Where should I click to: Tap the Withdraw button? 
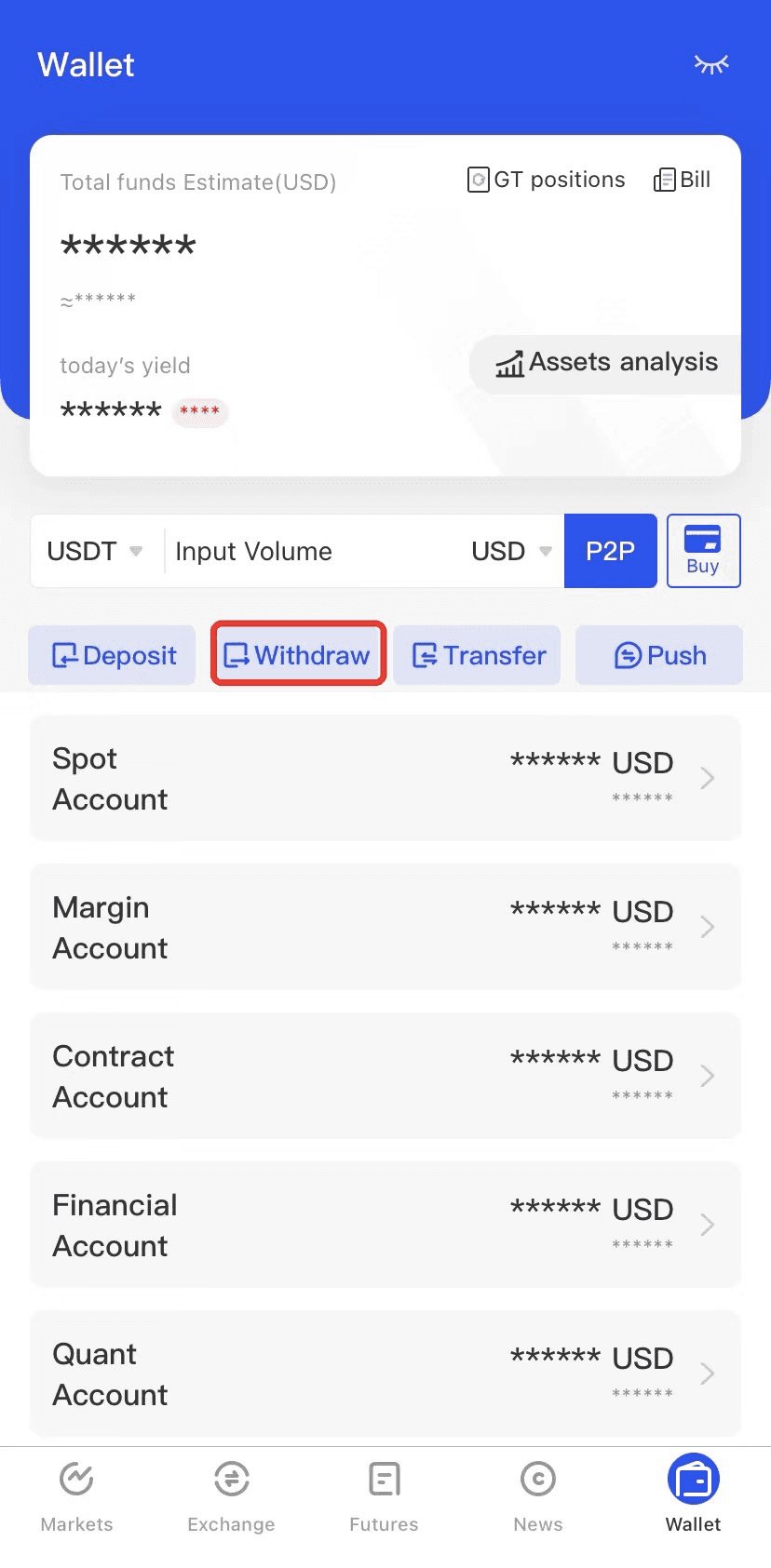[x=298, y=655]
